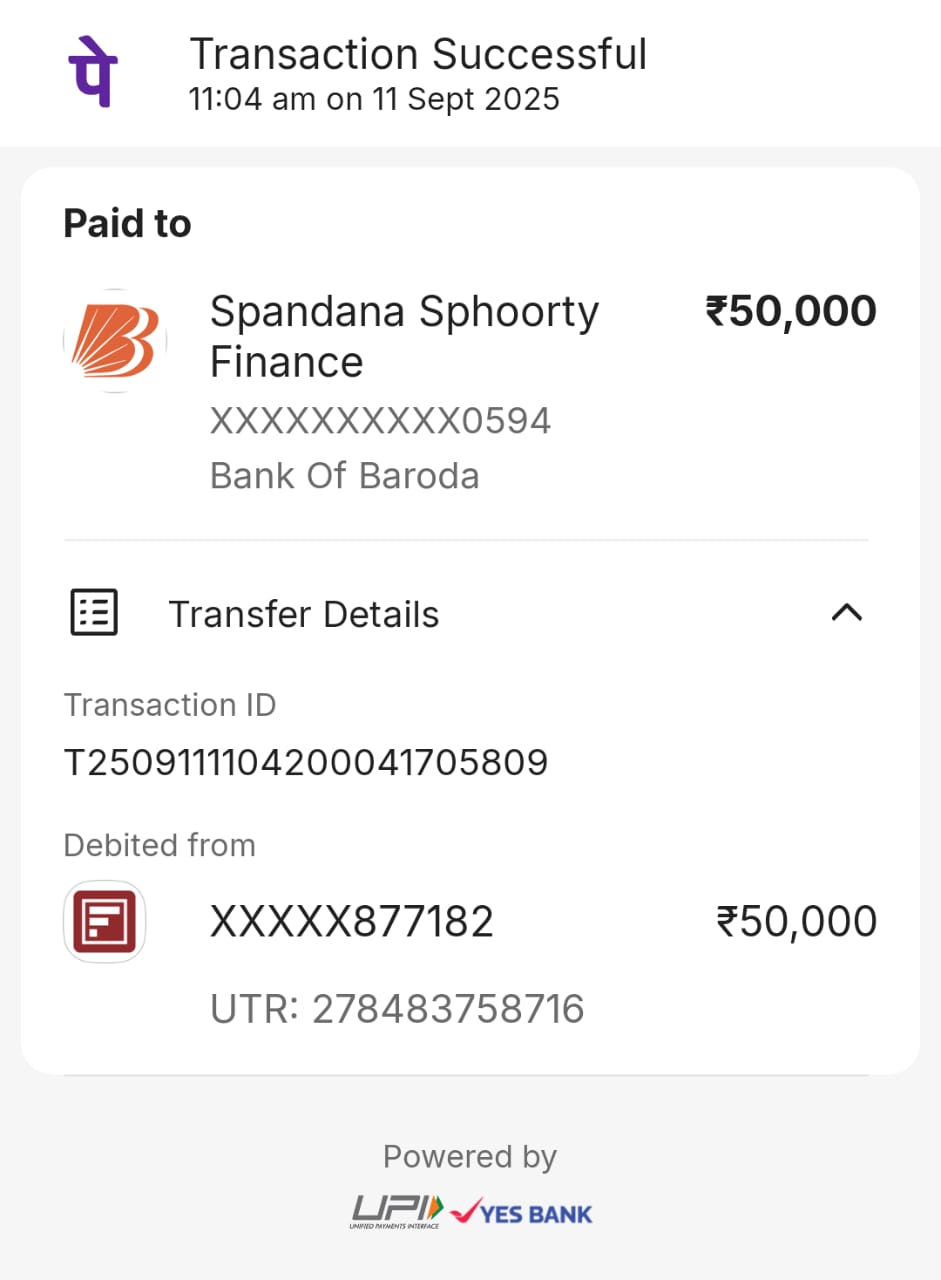This screenshot has width=941, height=1280.
Task: Collapse the Transfer Details section
Action: [846, 613]
